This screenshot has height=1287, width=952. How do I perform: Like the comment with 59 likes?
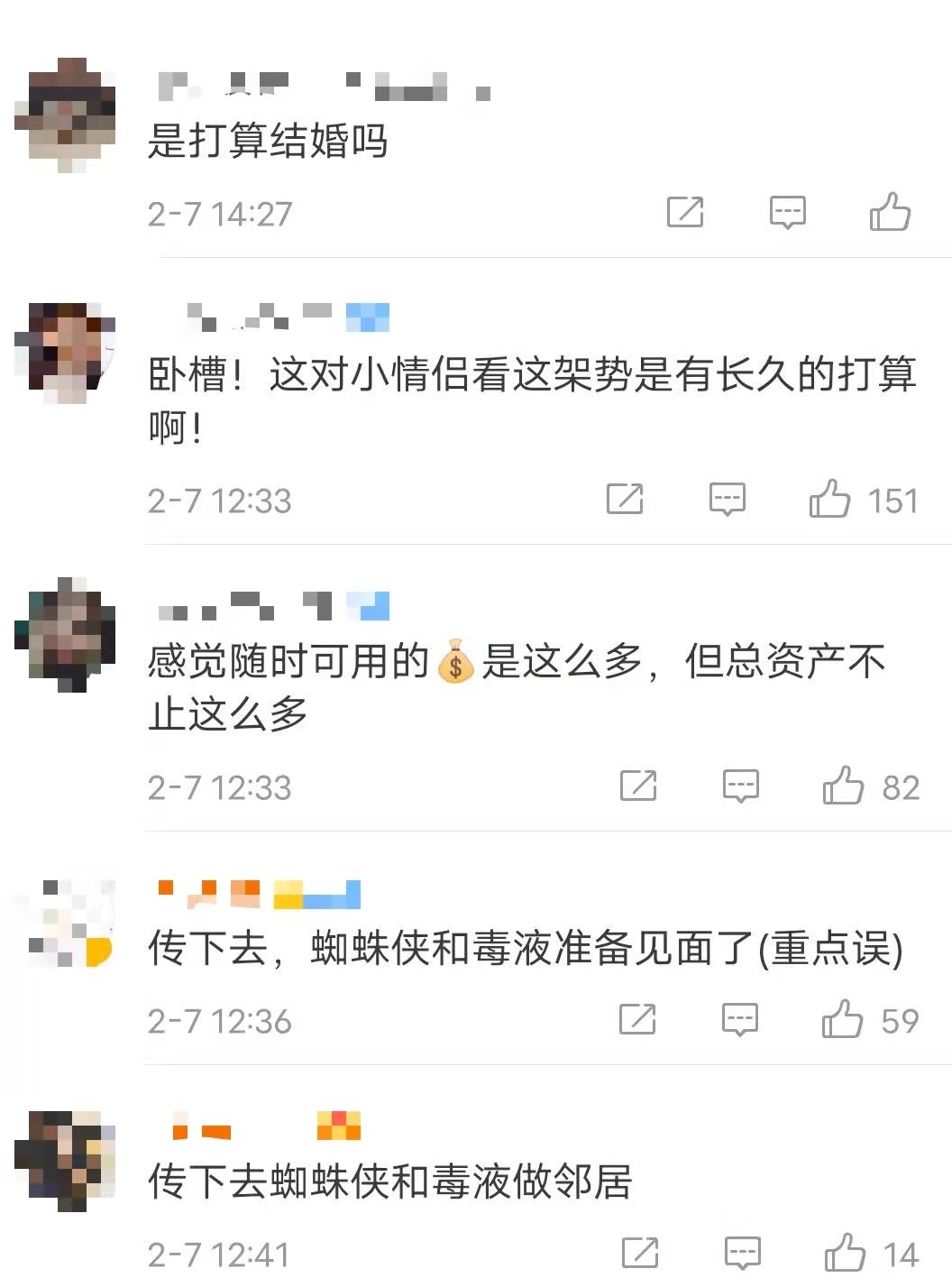[842, 1019]
